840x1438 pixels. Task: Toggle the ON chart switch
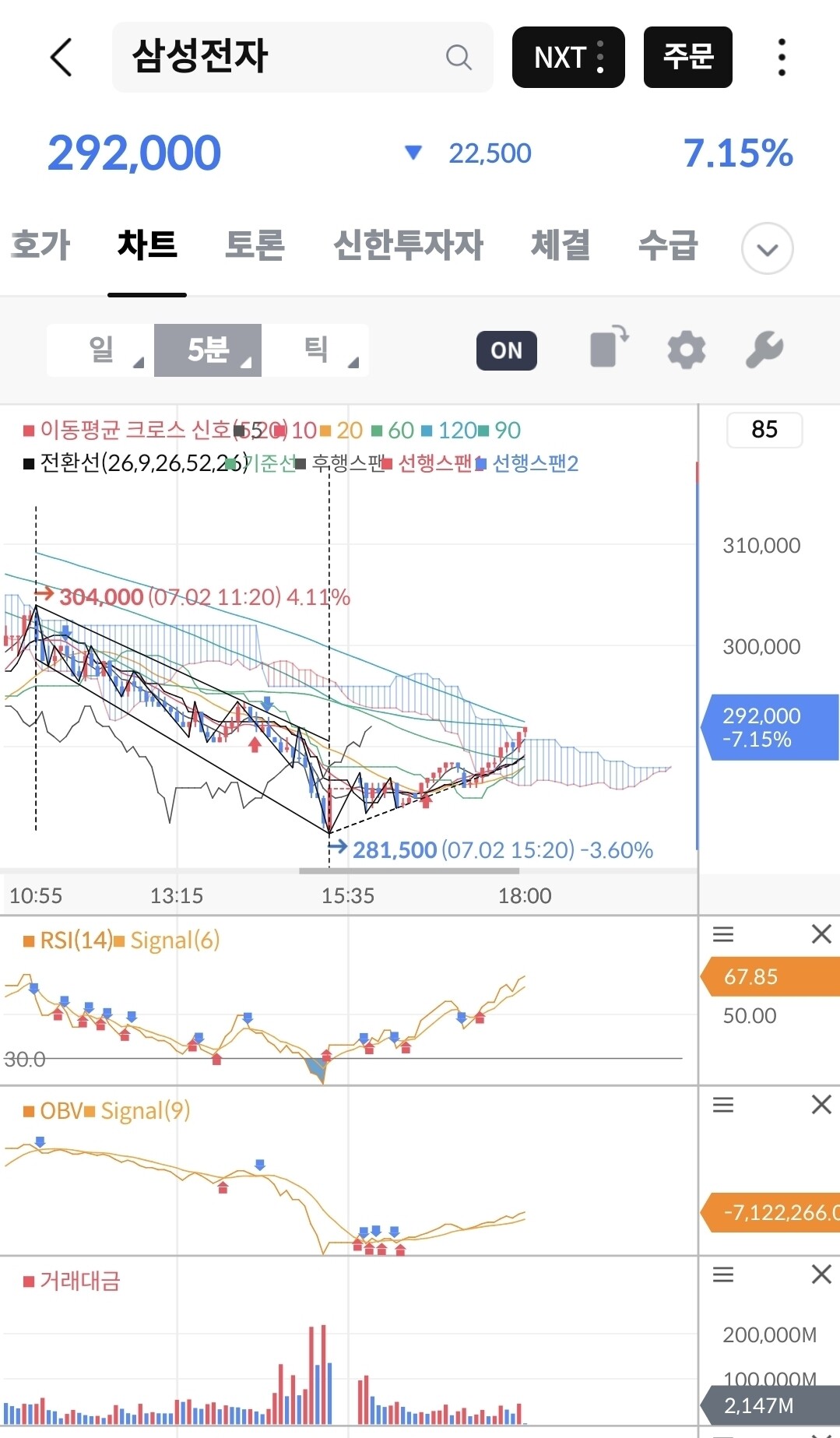507,350
